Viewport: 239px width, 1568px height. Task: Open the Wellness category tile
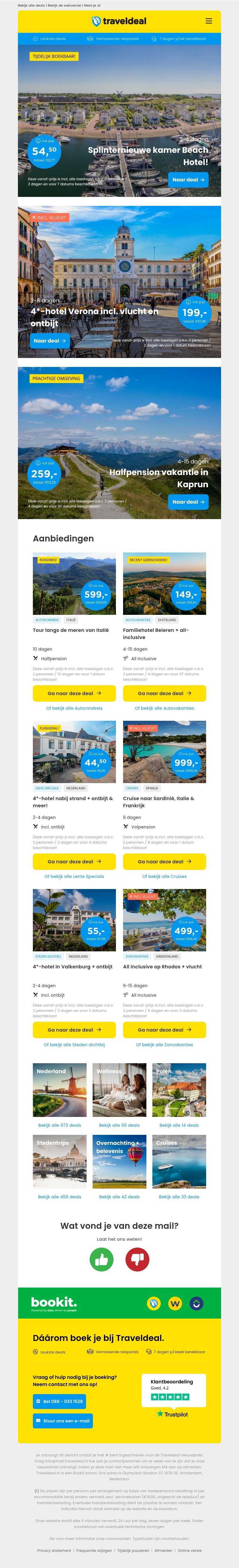[x=119, y=1089]
